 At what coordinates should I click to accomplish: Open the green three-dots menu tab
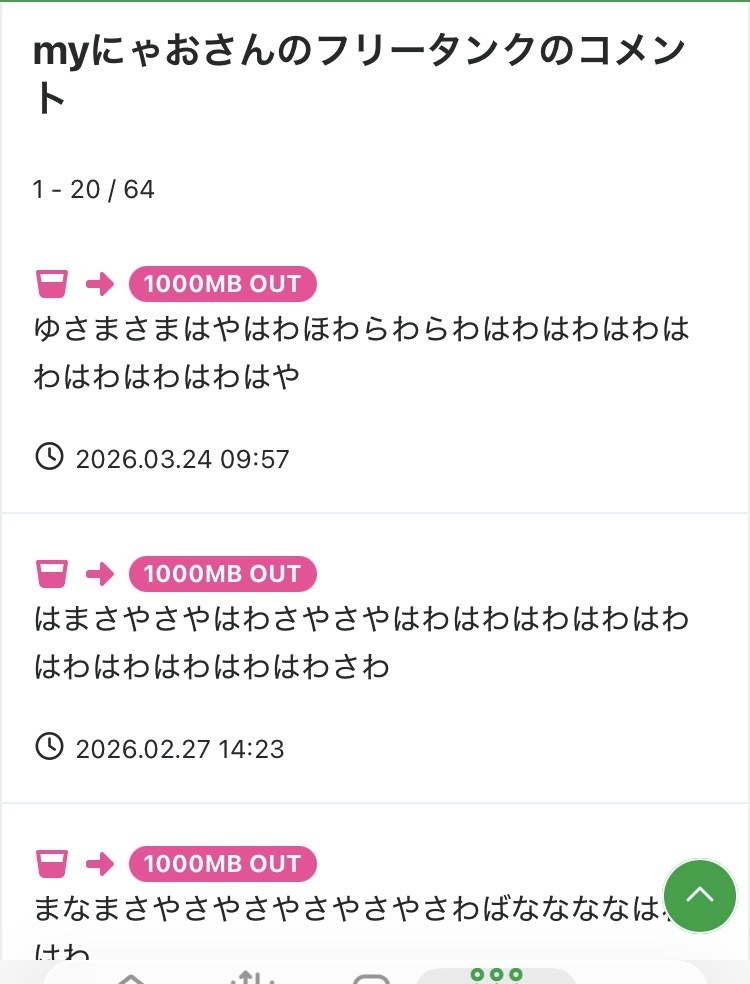pyautogui.click(x=496, y=975)
